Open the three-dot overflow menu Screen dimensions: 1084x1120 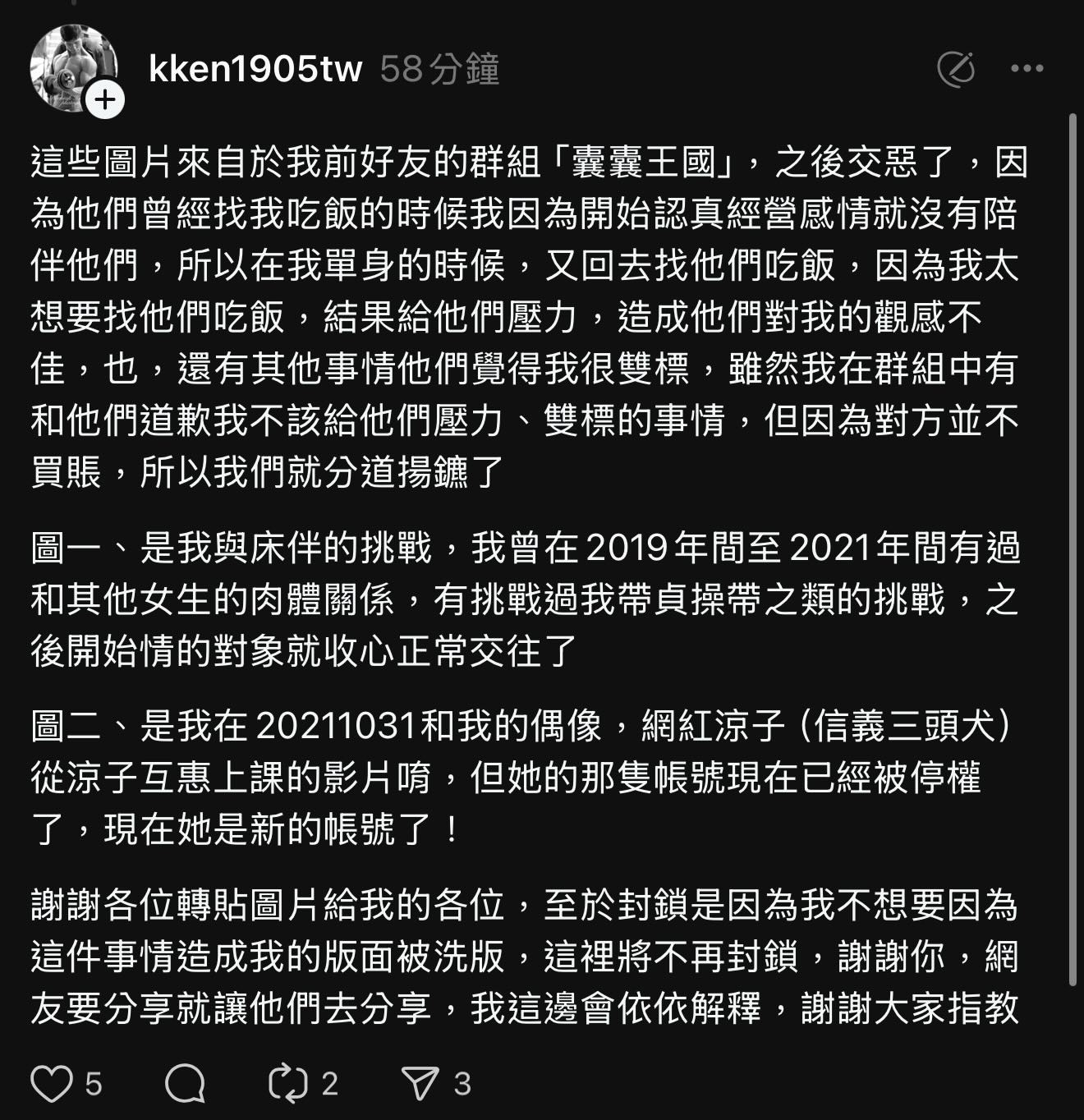pos(1027,69)
